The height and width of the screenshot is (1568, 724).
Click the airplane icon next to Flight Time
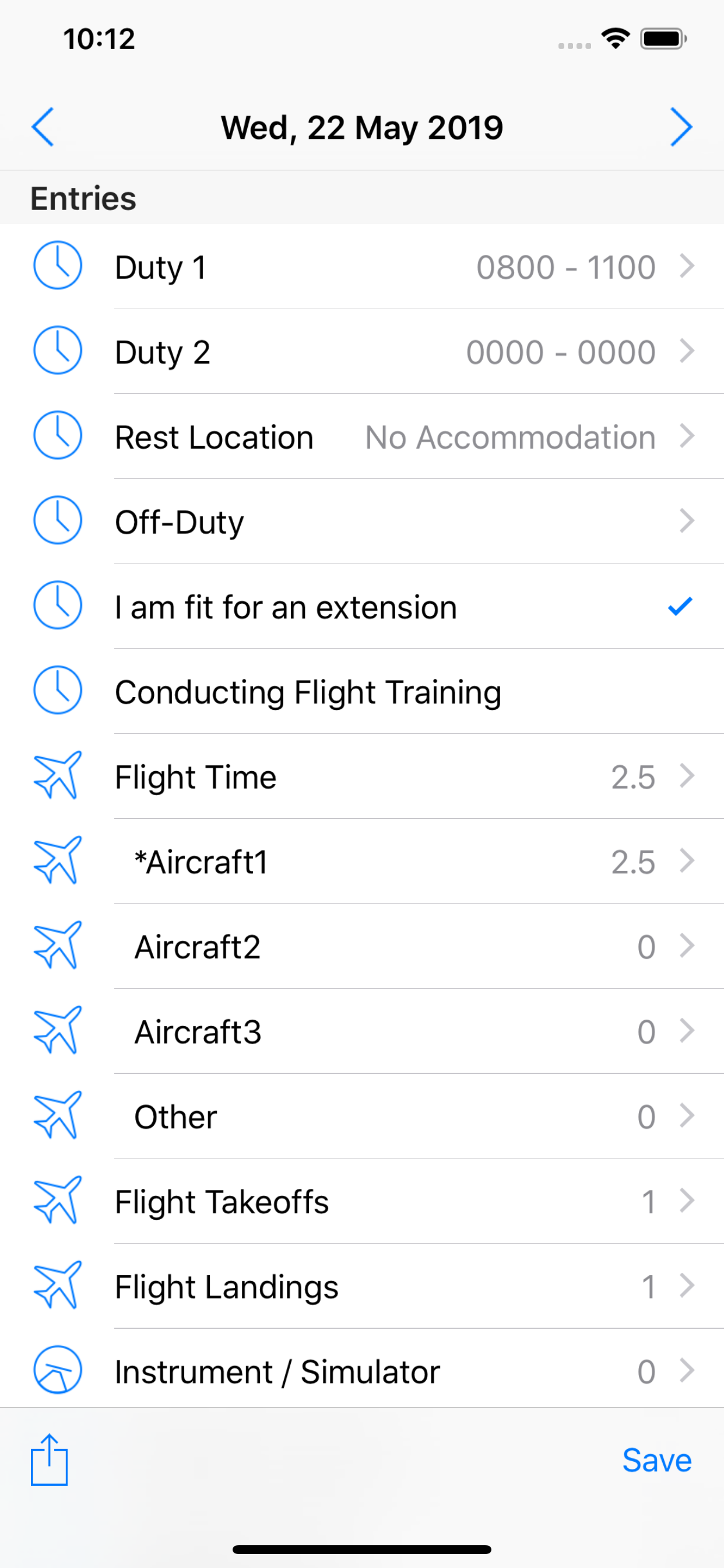coord(55,775)
